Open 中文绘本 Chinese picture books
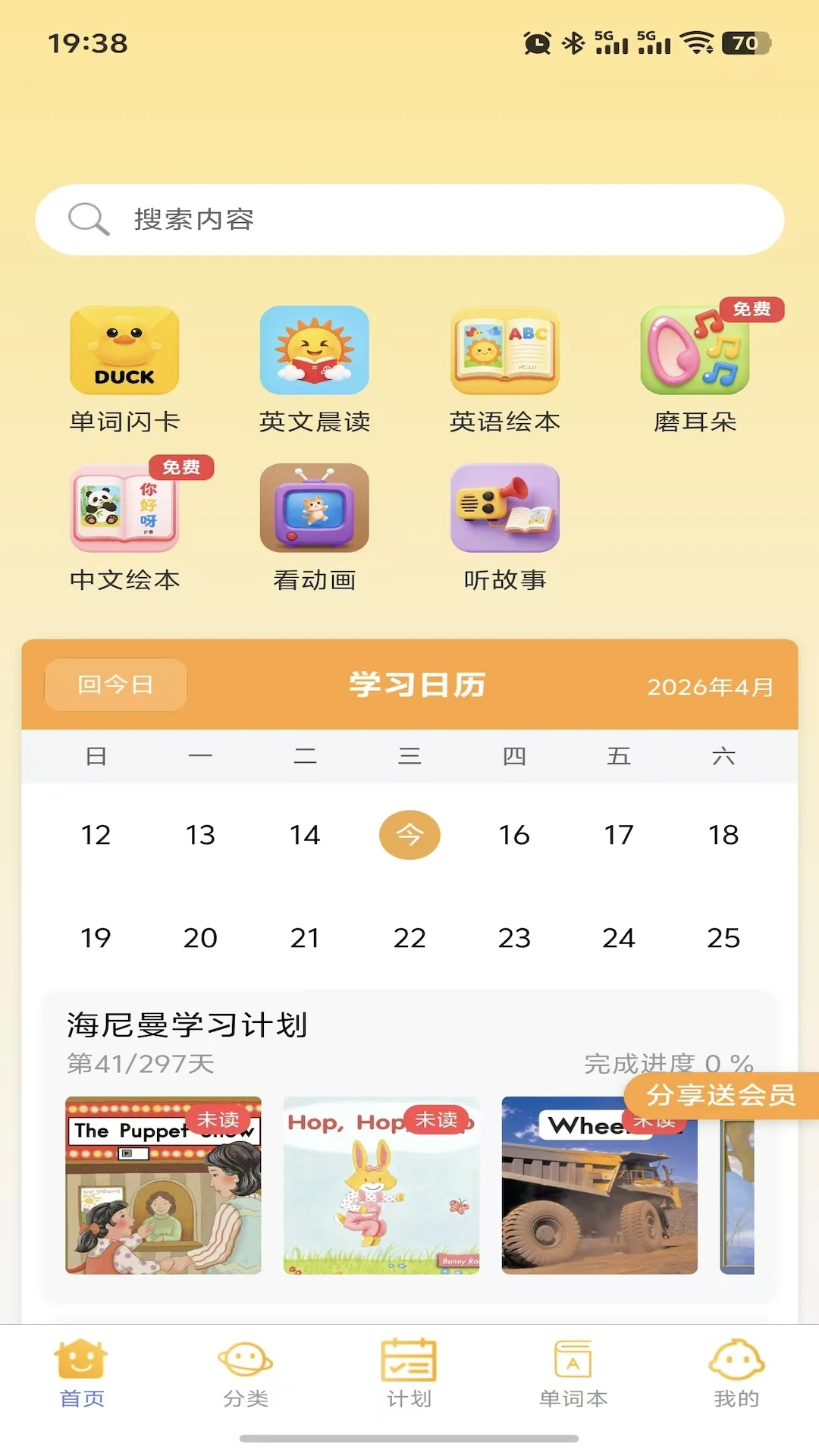The image size is (819, 1456). pyautogui.click(x=124, y=528)
